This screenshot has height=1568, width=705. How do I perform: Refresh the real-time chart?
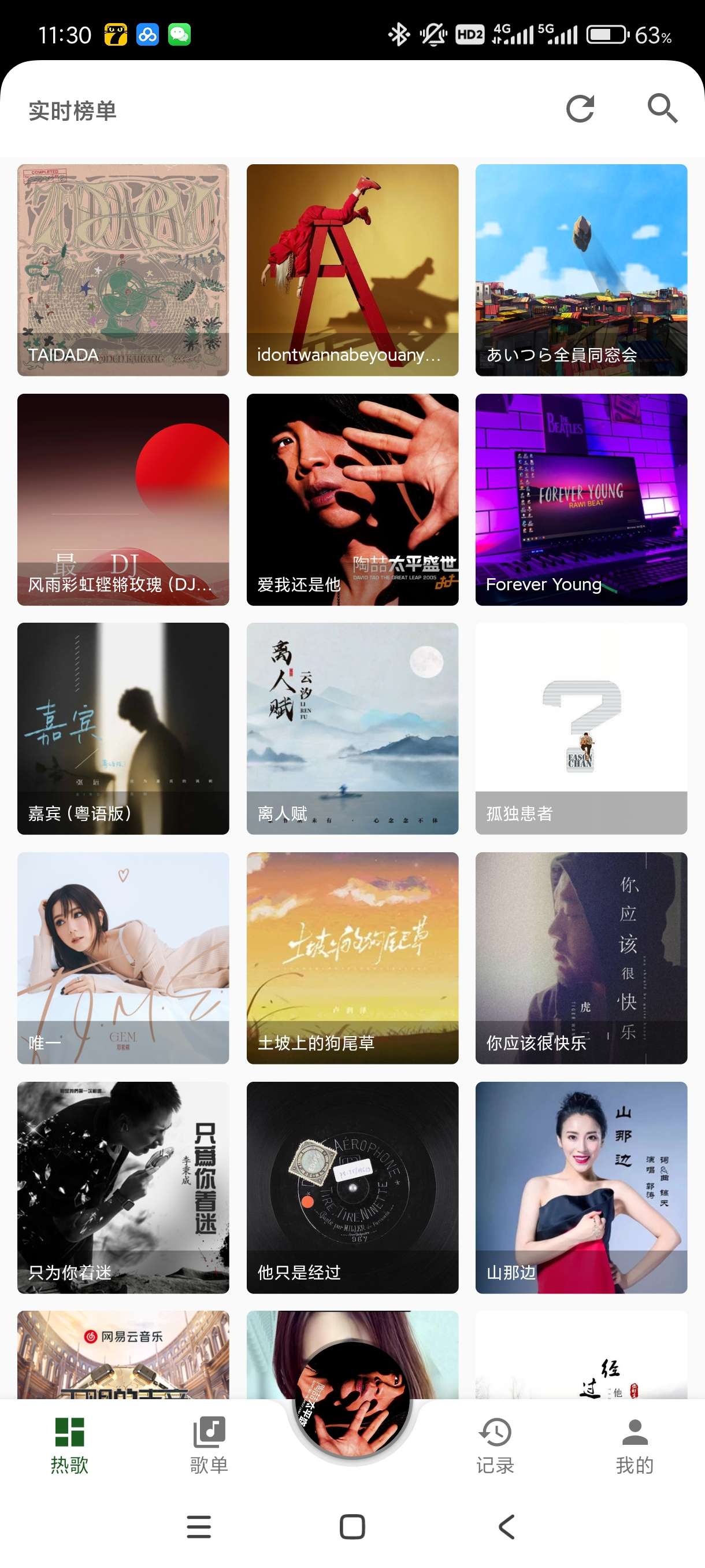tap(580, 110)
